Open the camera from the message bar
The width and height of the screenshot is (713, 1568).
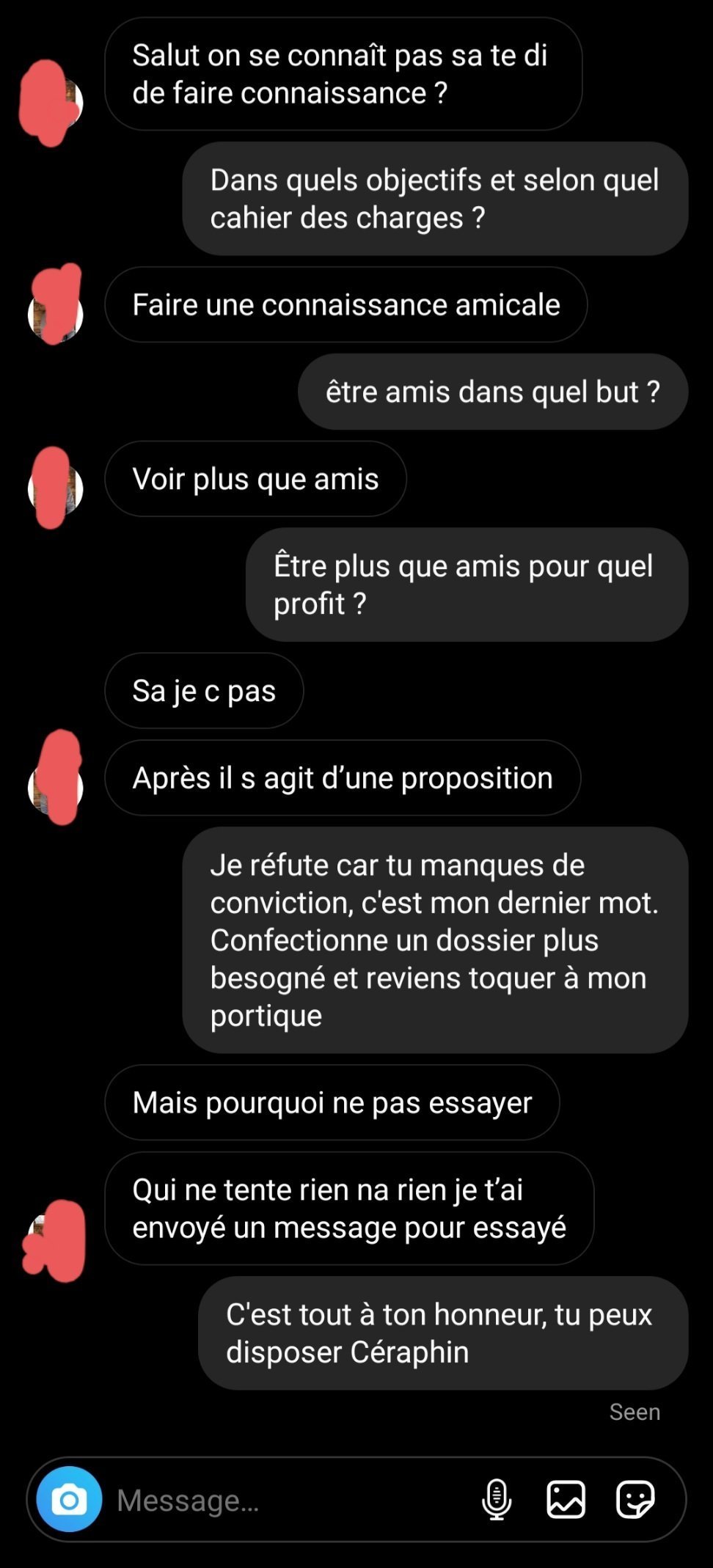point(69,1499)
